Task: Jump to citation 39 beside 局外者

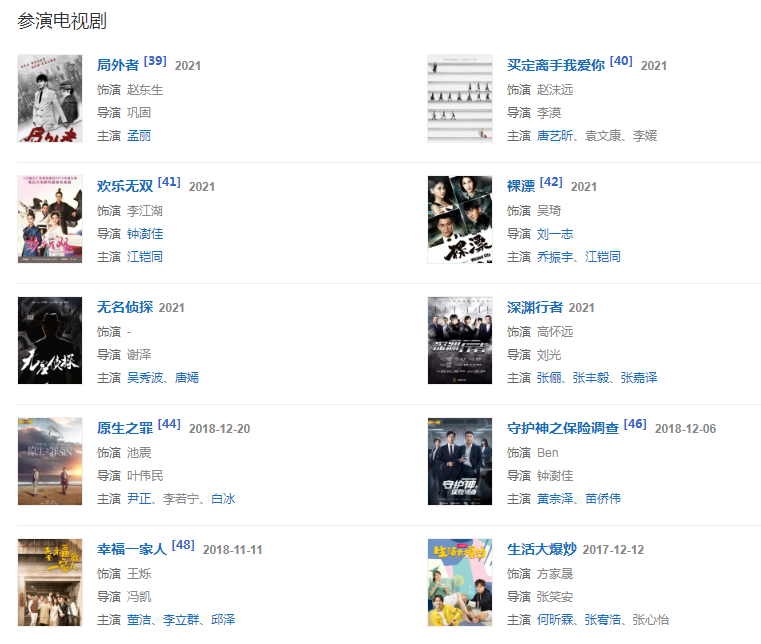Action: coord(155,61)
